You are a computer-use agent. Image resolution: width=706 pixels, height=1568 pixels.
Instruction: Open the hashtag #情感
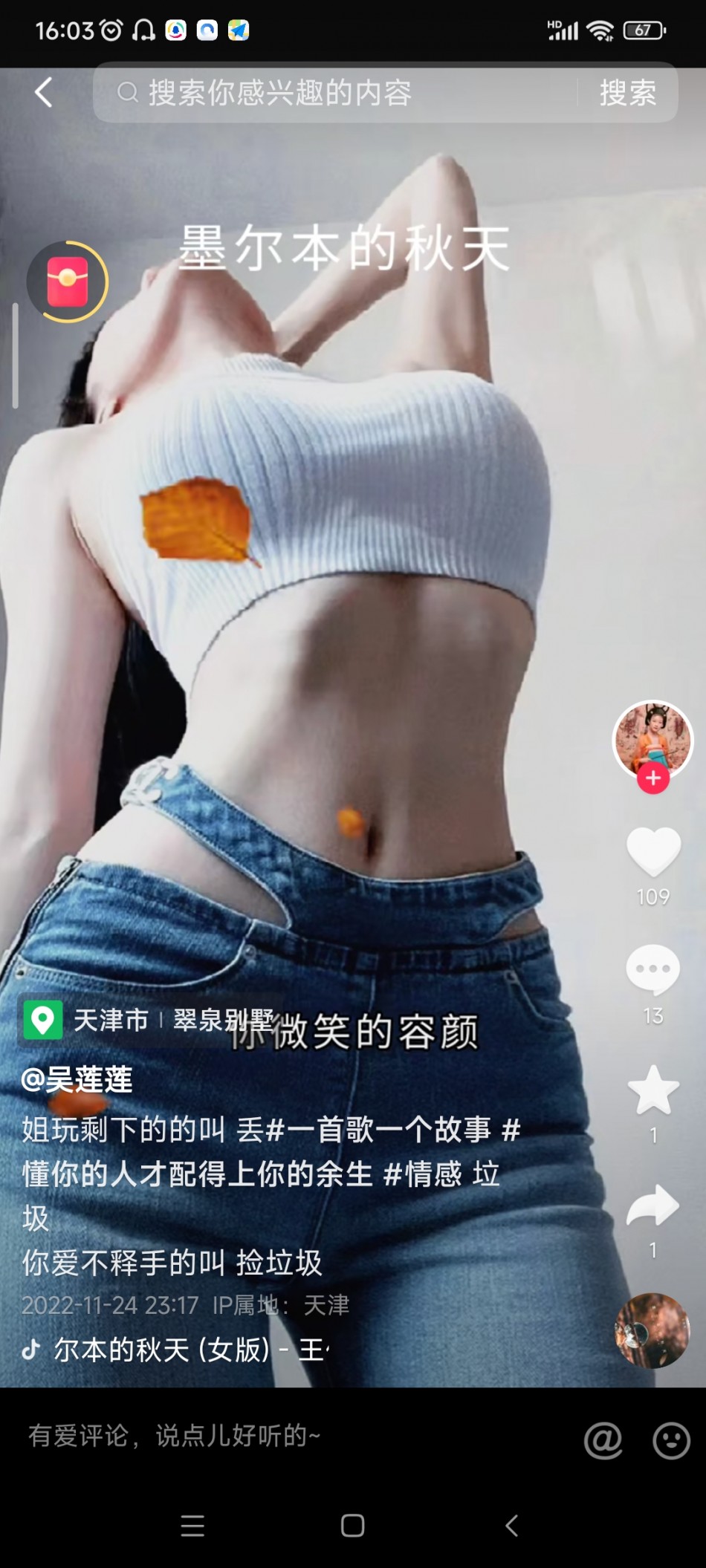(422, 1174)
